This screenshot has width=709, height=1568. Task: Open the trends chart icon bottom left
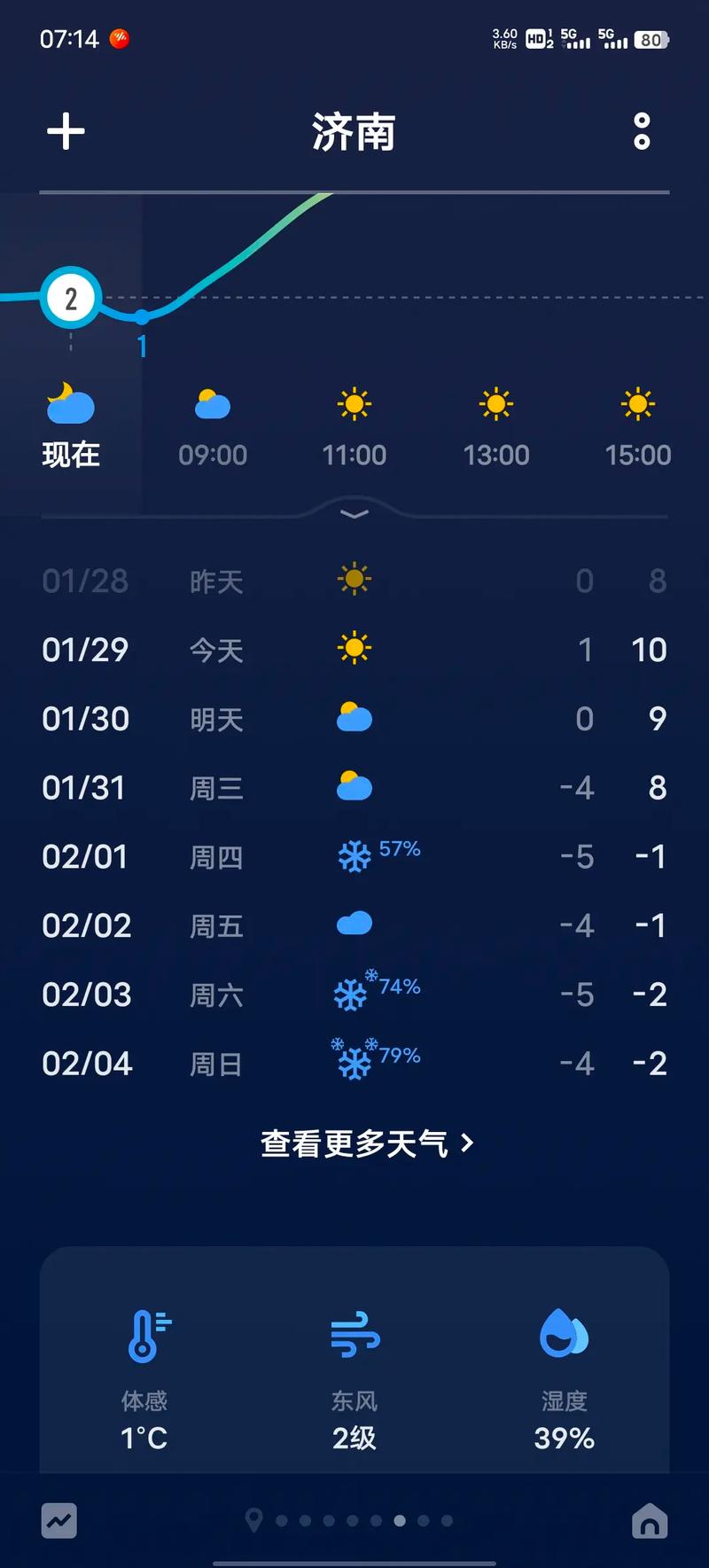(x=58, y=1521)
